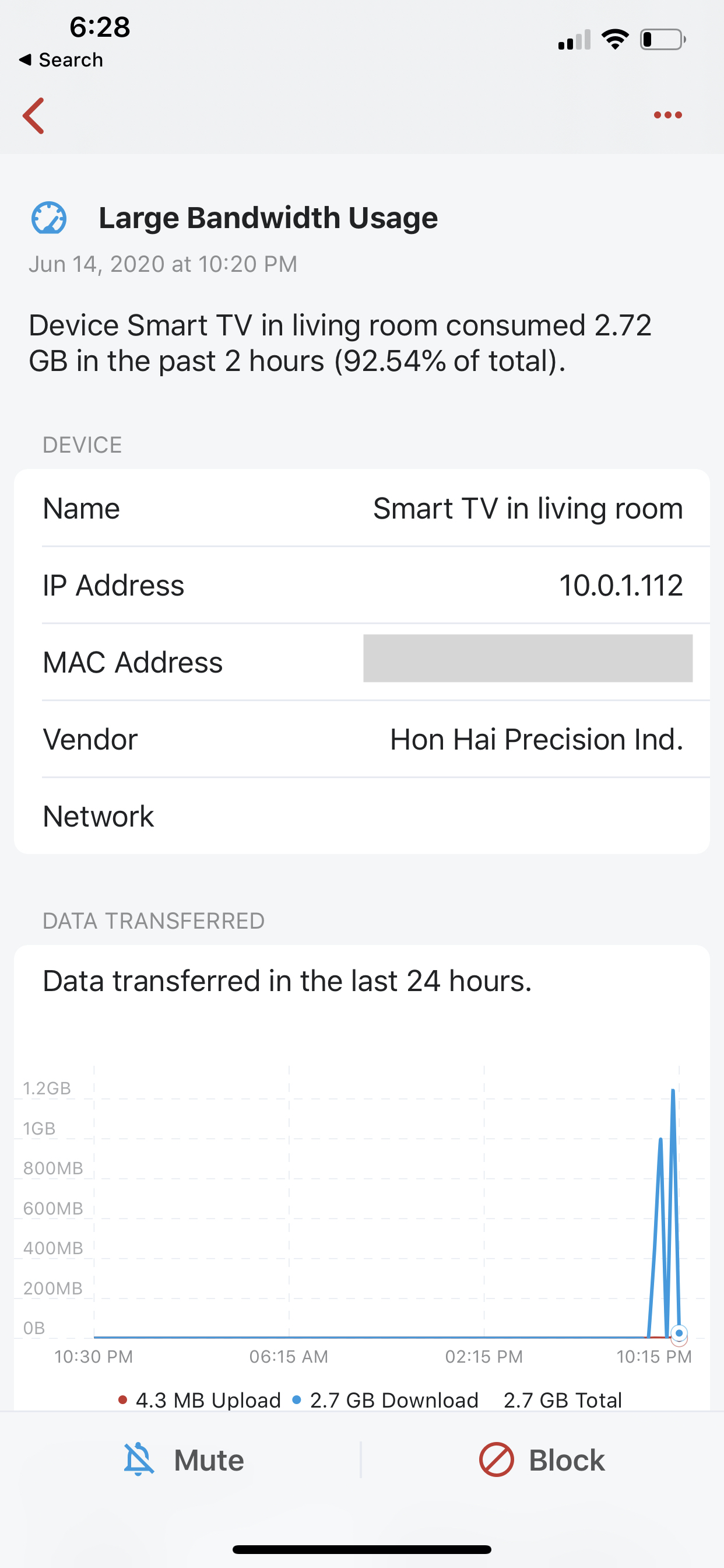724x1568 pixels.
Task: Block the Smart TV device
Action: click(x=542, y=1459)
